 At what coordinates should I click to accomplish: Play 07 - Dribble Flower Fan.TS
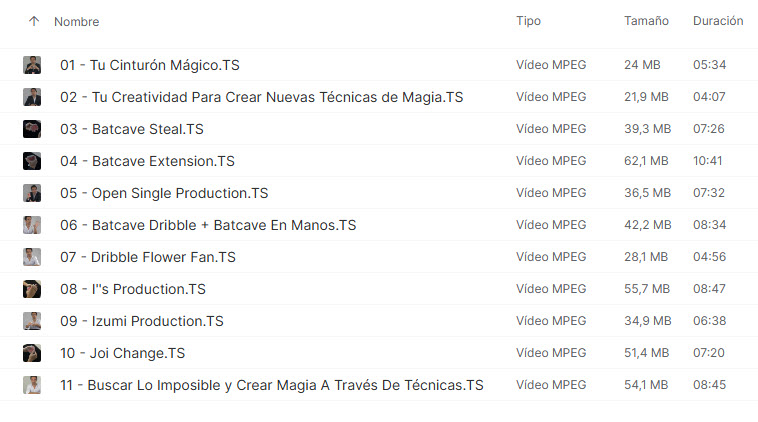click(x=147, y=257)
